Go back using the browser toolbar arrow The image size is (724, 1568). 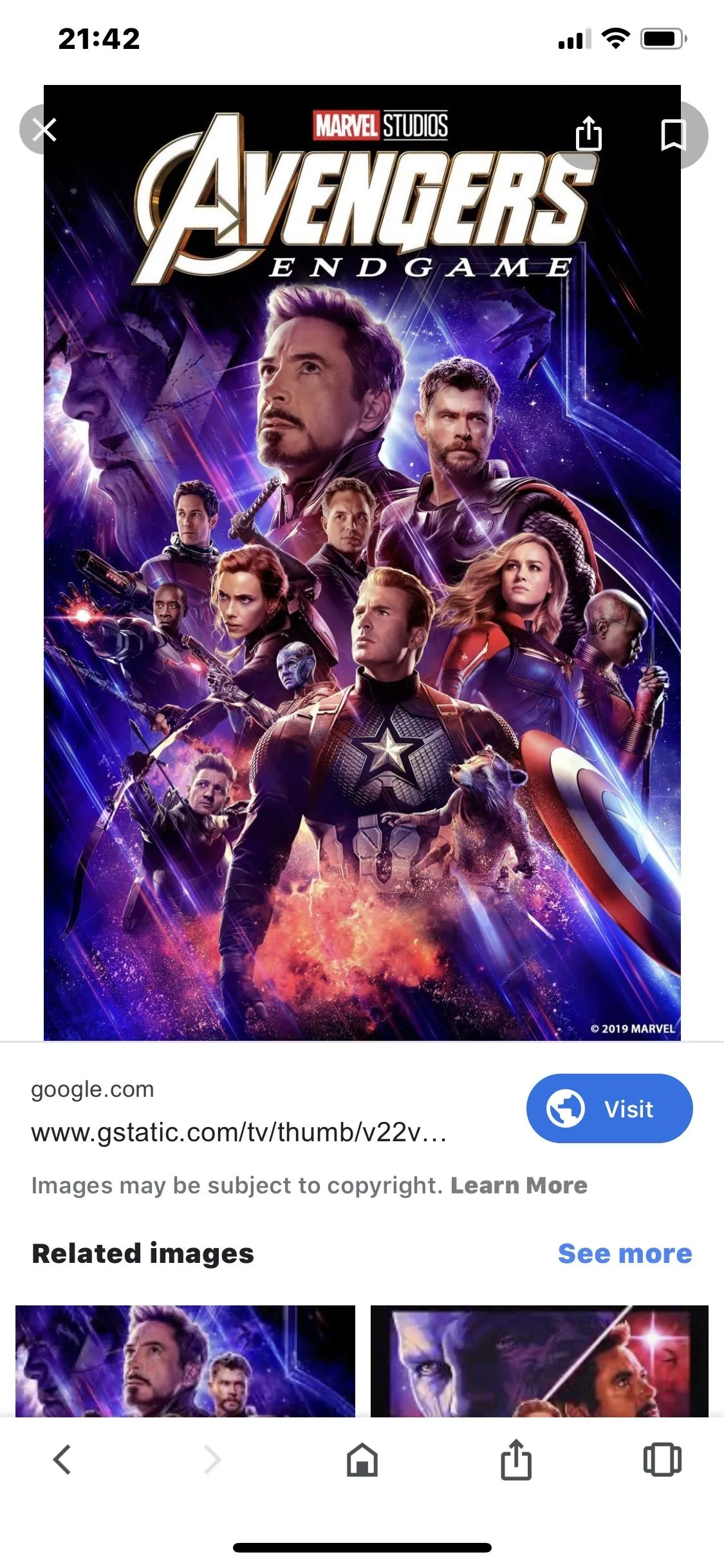[x=62, y=1459]
